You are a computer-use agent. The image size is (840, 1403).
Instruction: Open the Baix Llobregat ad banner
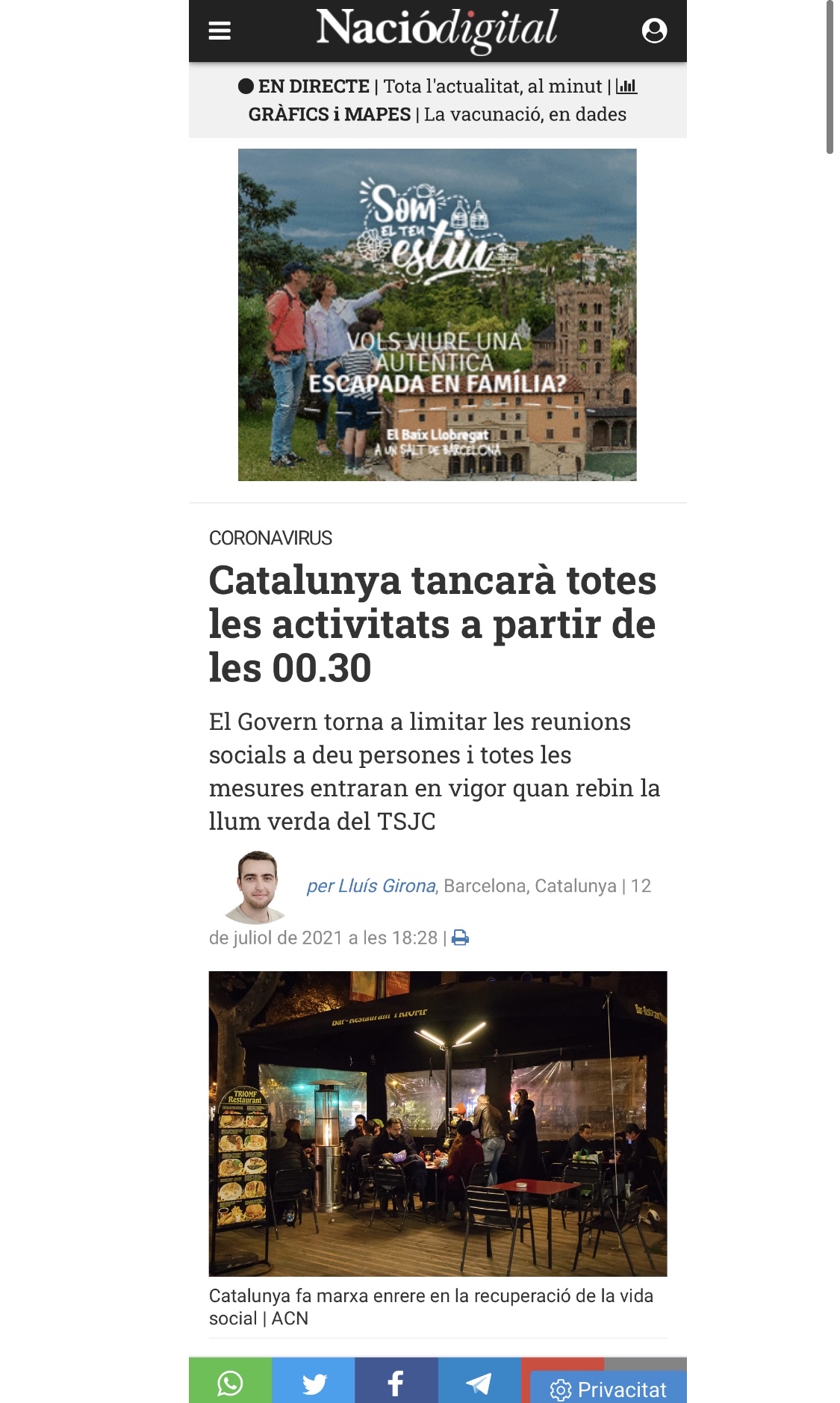click(x=437, y=315)
